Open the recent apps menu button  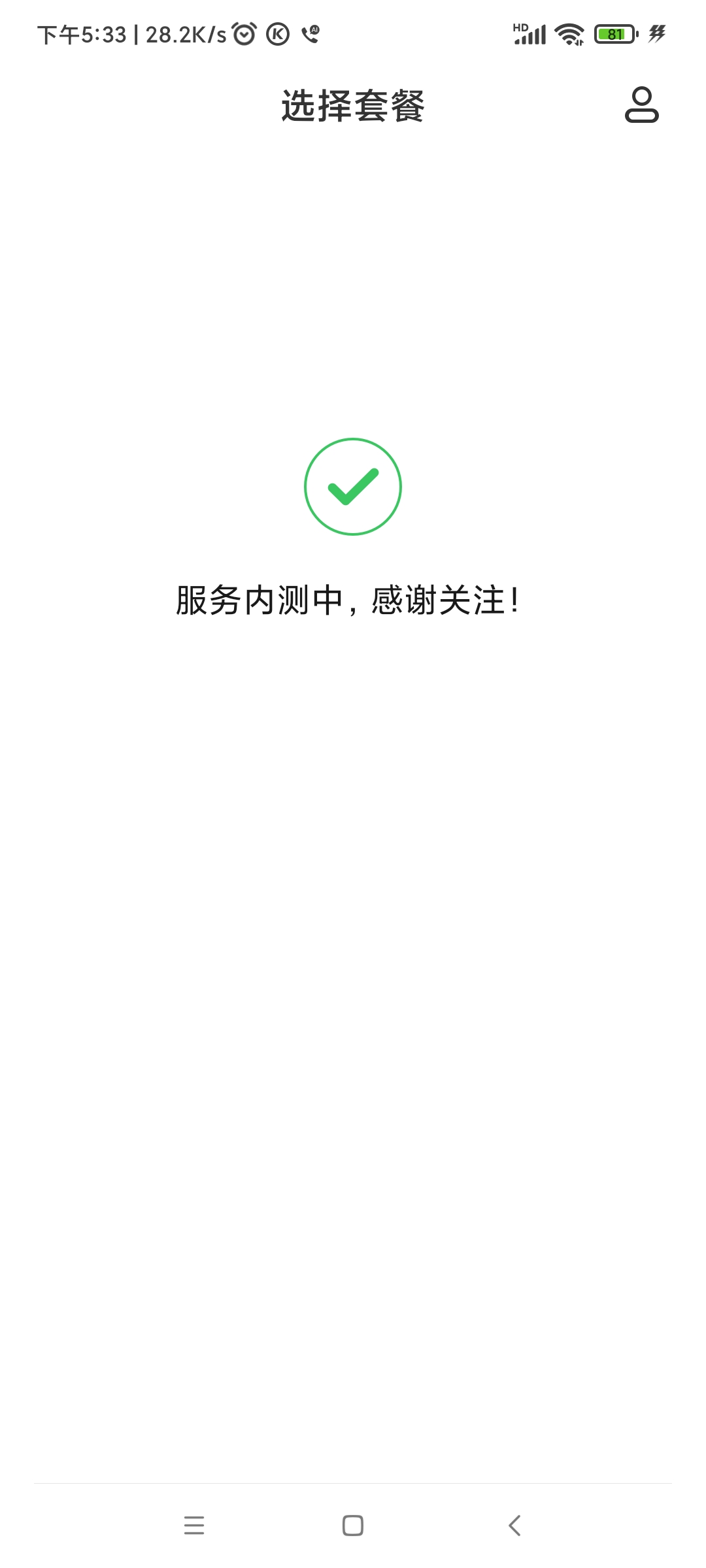point(194,1526)
